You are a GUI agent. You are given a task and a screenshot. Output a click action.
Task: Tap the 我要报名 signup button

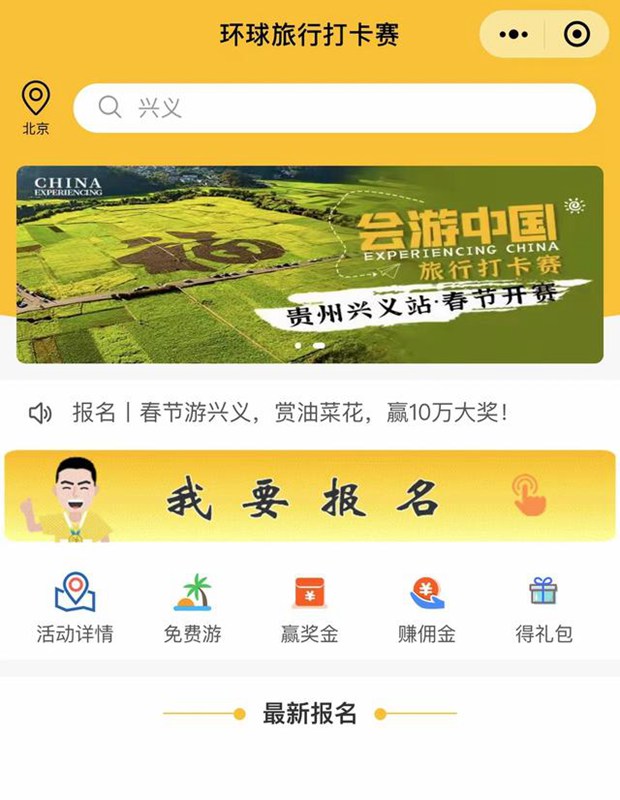click(310, 497)
